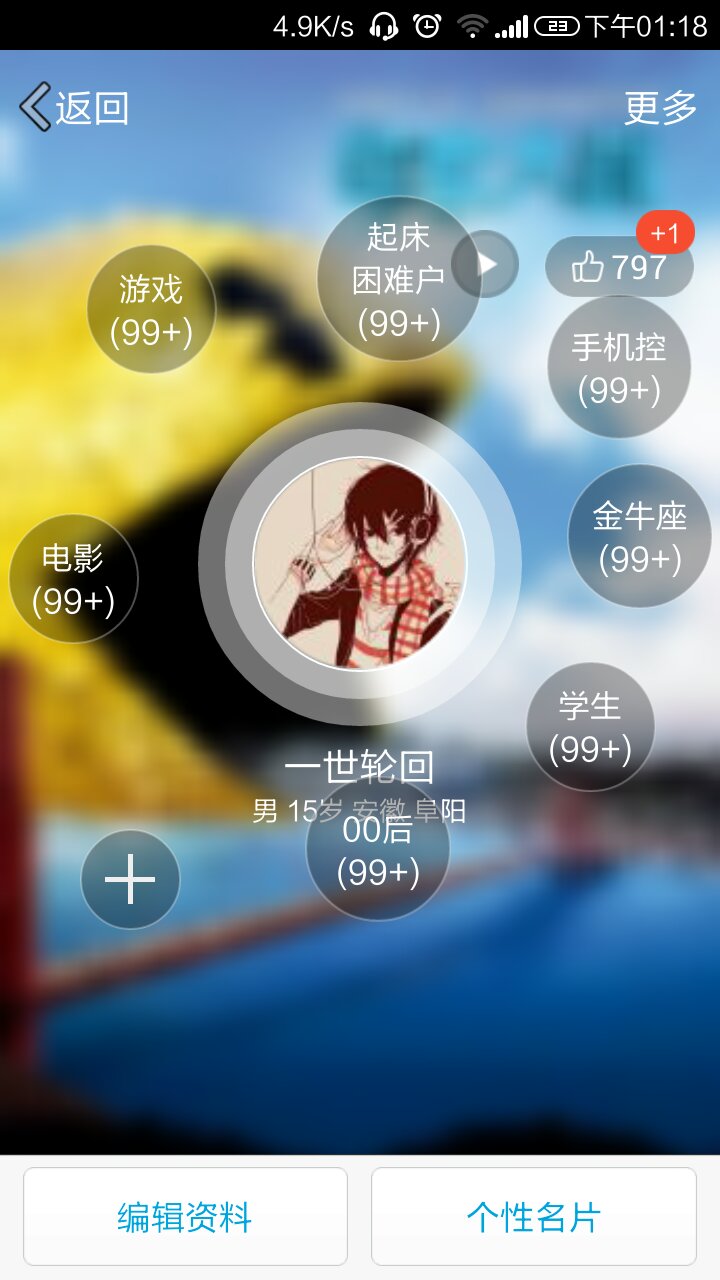Tap the plus button to add a tag
The height and width of the screenshot is (1280, 720).
(128, 879)
